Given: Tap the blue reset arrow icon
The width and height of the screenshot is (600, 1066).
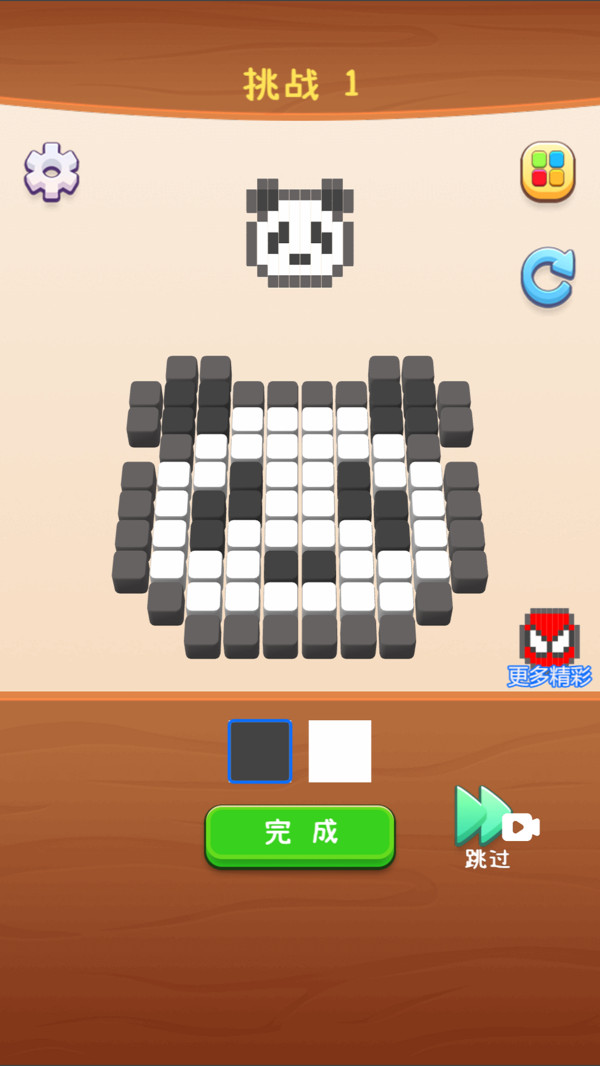Looking at the screenshot, I should pyautogui.click(x=548, y=277).
